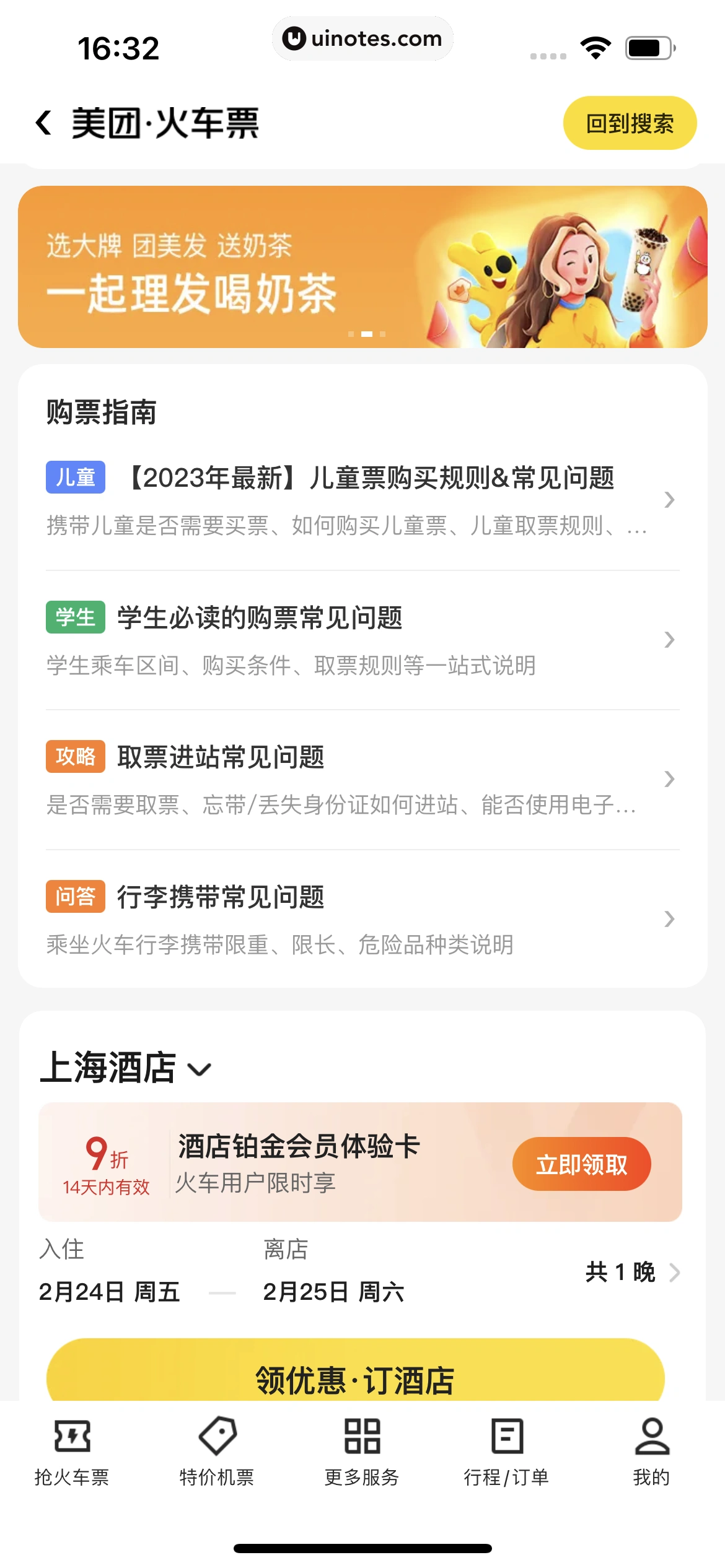Tap the back arrow in the header
The height and width of the screenshot is (1568, 725).
[x=42, y=123]
